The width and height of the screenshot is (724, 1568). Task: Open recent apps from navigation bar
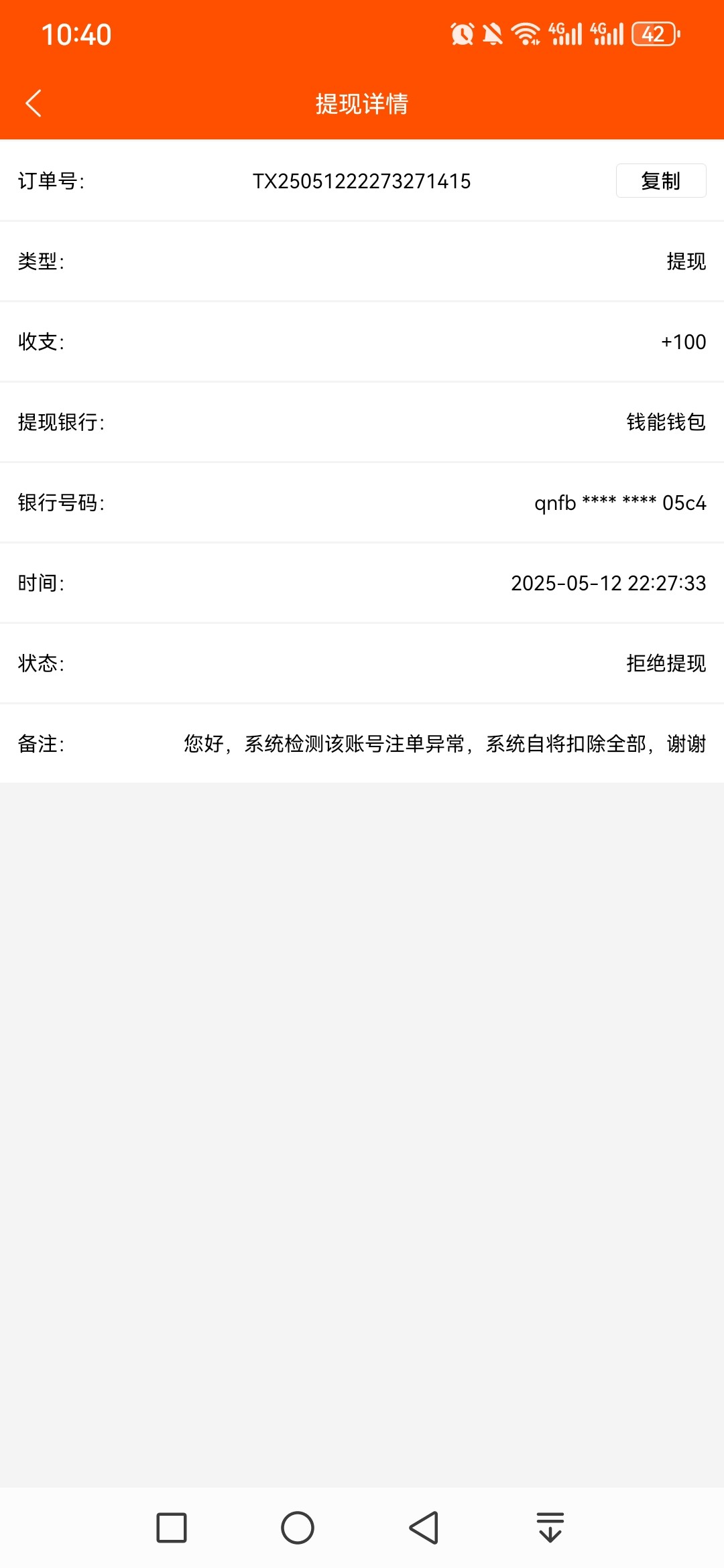pos(172,1528)
